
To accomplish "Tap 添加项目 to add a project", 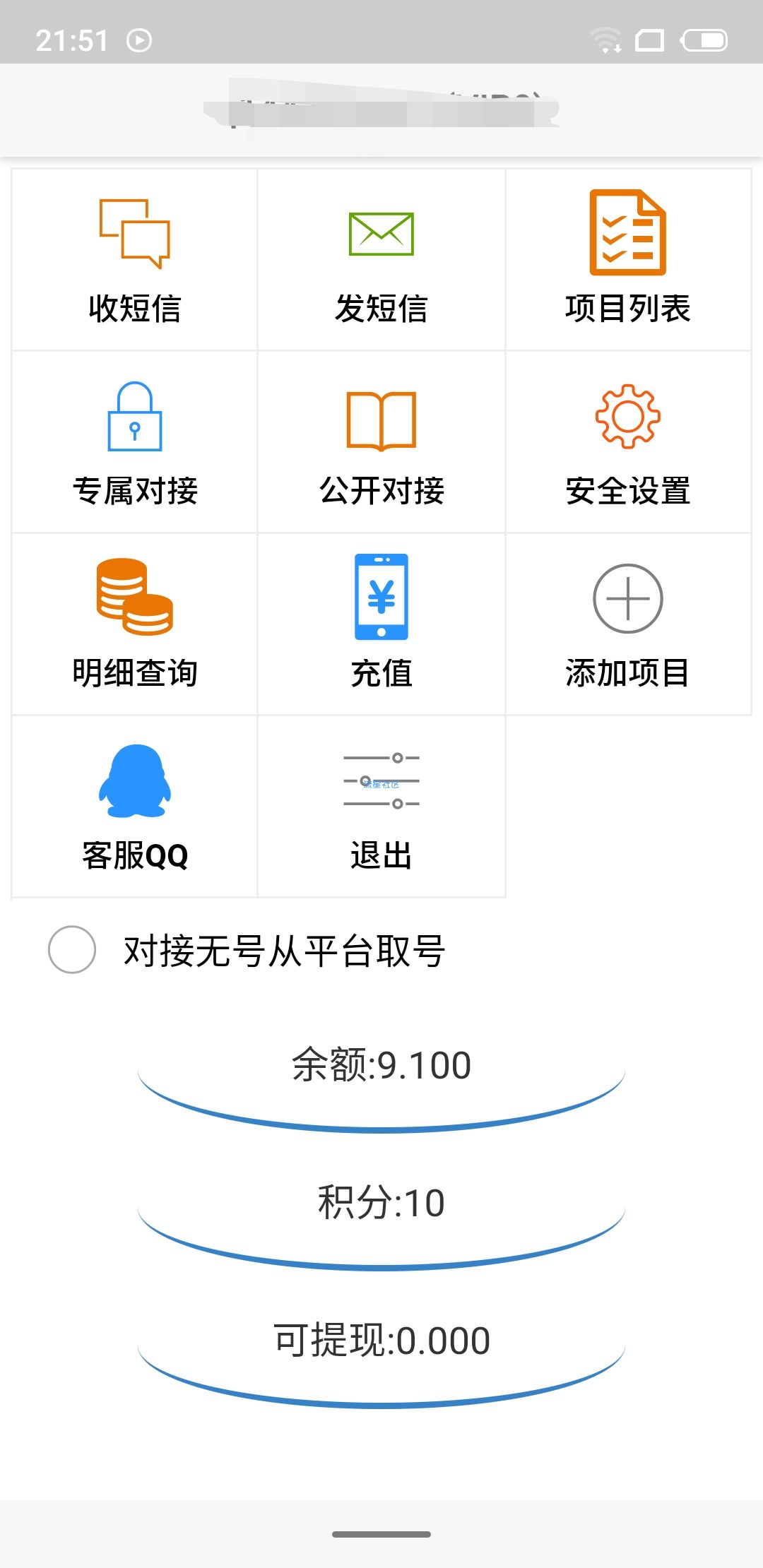I will (628, 624).
